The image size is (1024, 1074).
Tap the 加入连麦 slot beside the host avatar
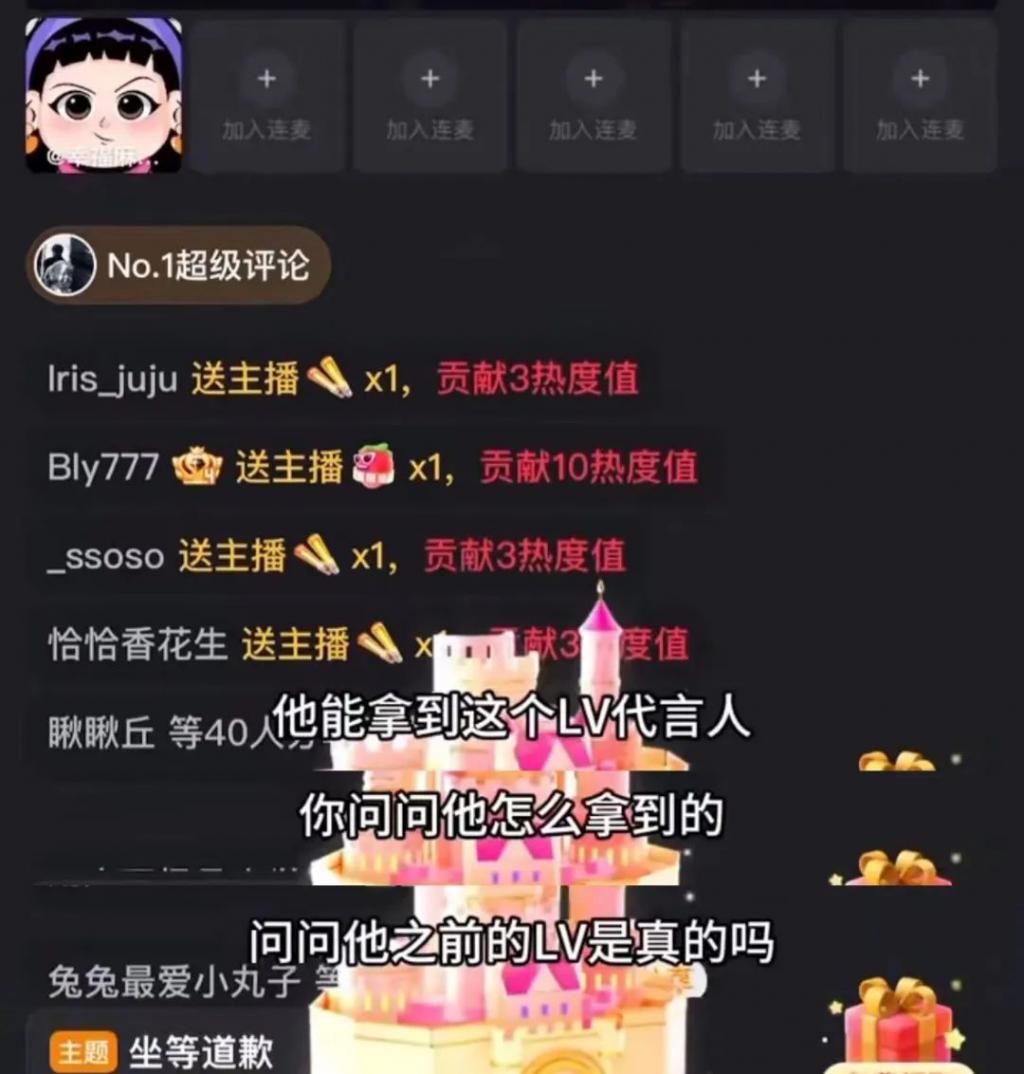click(x=267, y=97)
